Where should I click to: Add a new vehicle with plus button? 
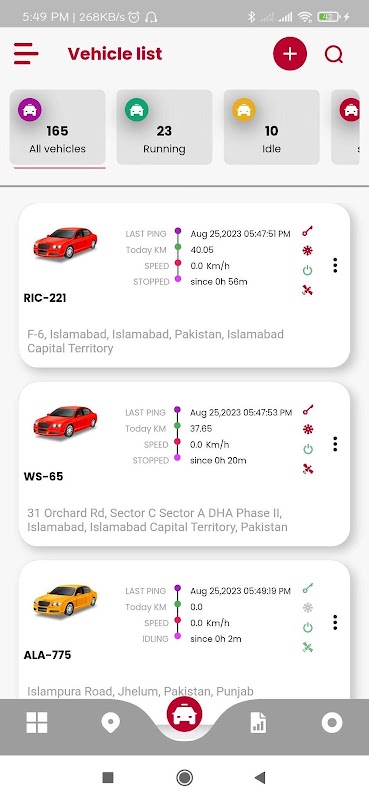tap(290, 54)
